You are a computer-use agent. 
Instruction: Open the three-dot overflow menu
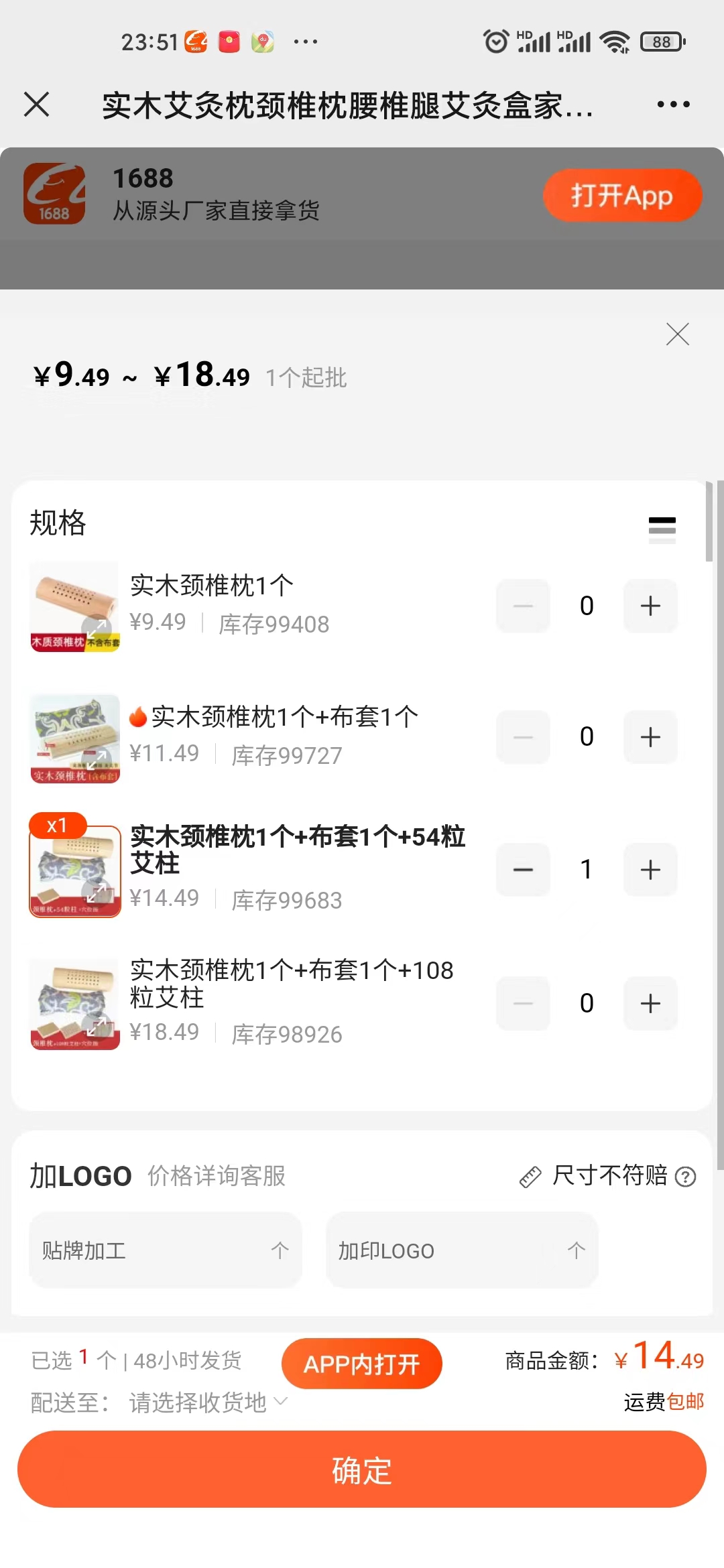click(673, 105)
